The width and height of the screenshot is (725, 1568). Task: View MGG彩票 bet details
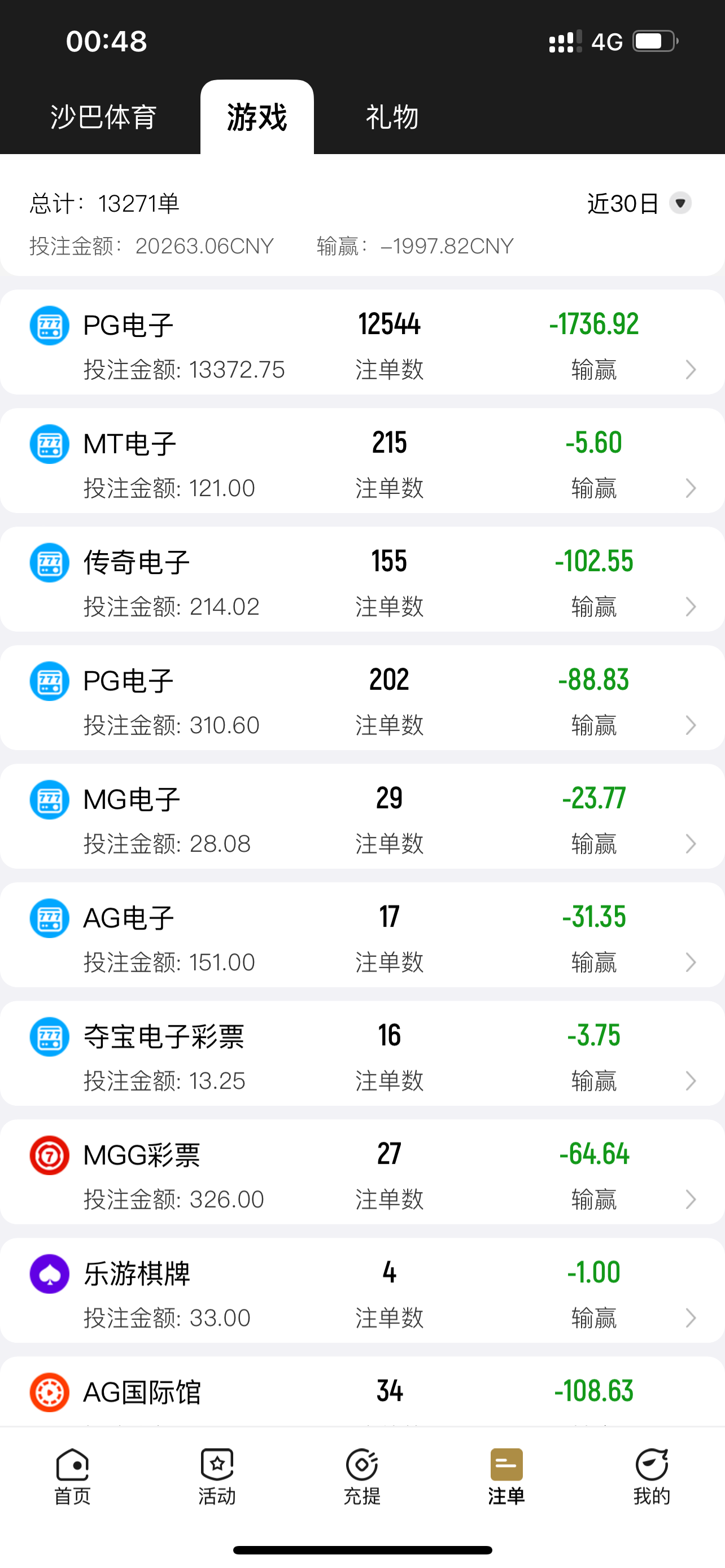[362, 1173]
